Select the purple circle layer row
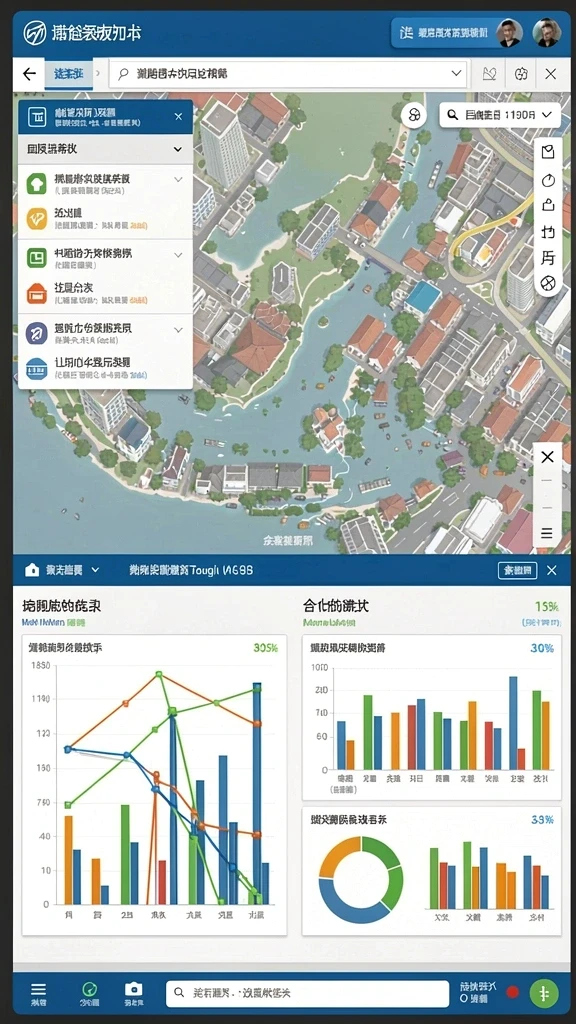Image resolution: width=576 pixels, height=1024 pixels. tap(105, 333)
